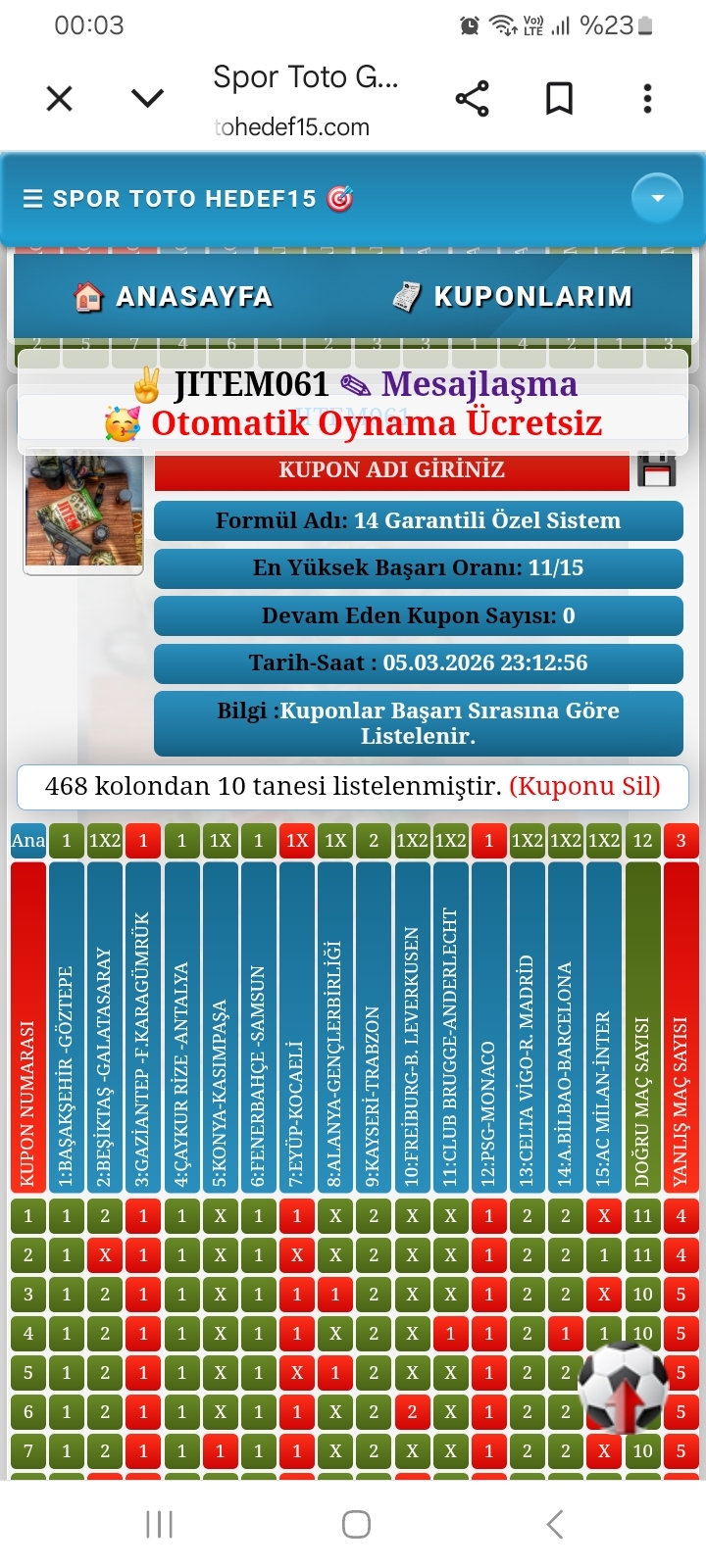Open the Spor Toto Hedef15 hamburger menu
The height and width of the screenshot is (1568, 706).
click(x=32, y=199)
